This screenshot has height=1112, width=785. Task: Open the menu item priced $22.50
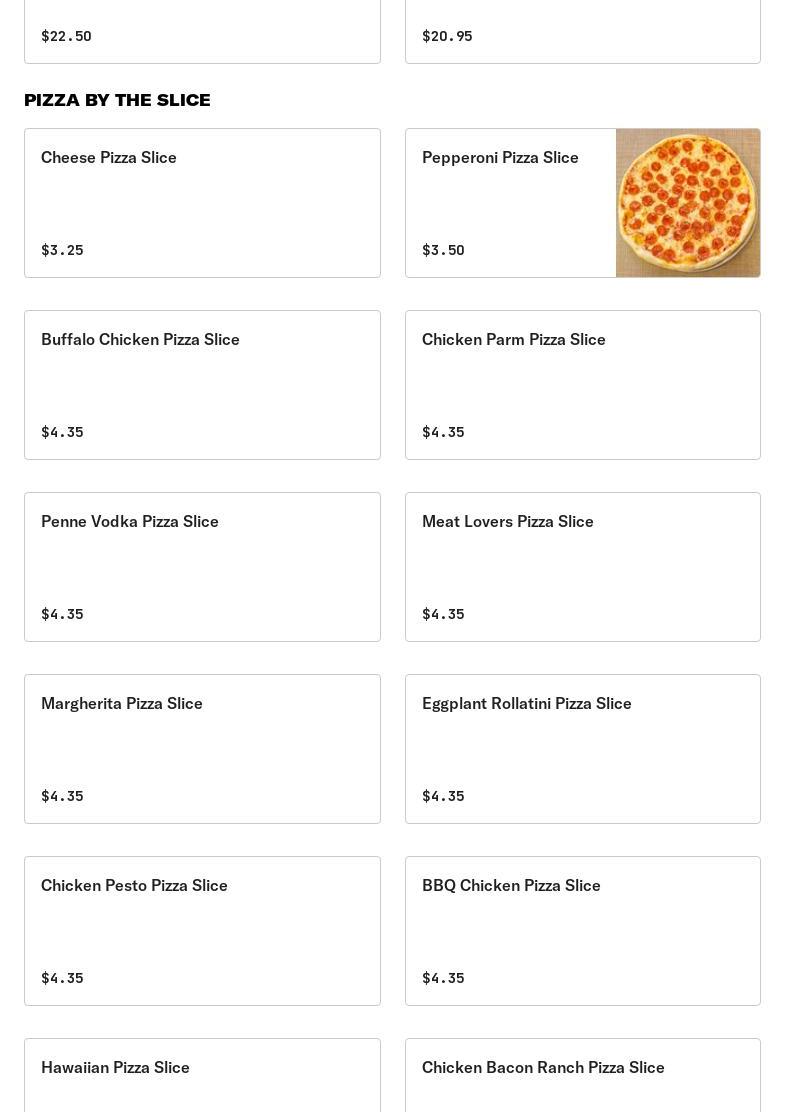click(202, 32)
